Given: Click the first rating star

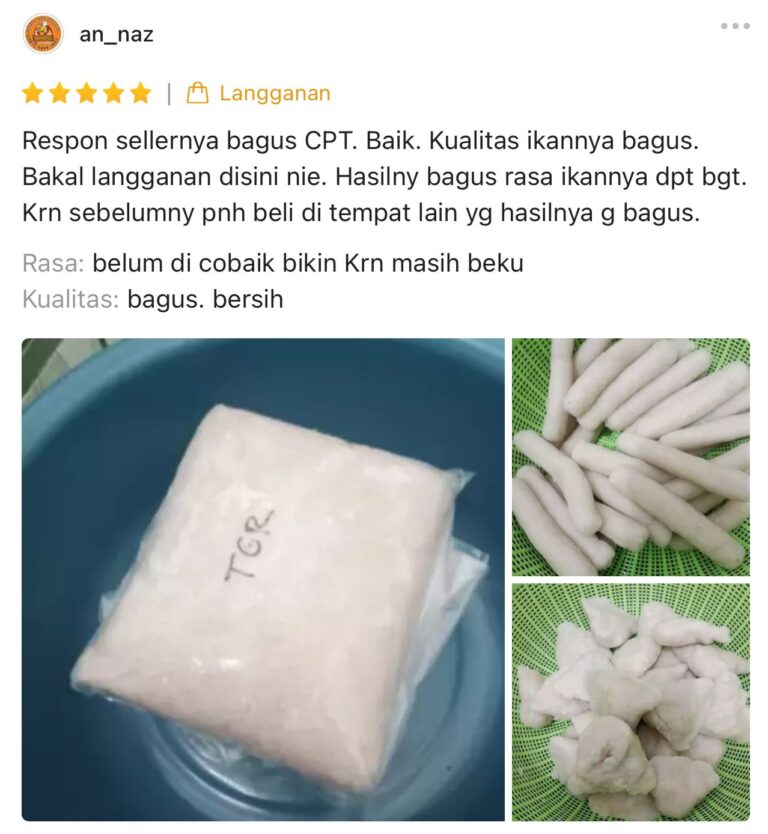Looking at the screenshot, I should pyautogui.click(x=33, y=92).
